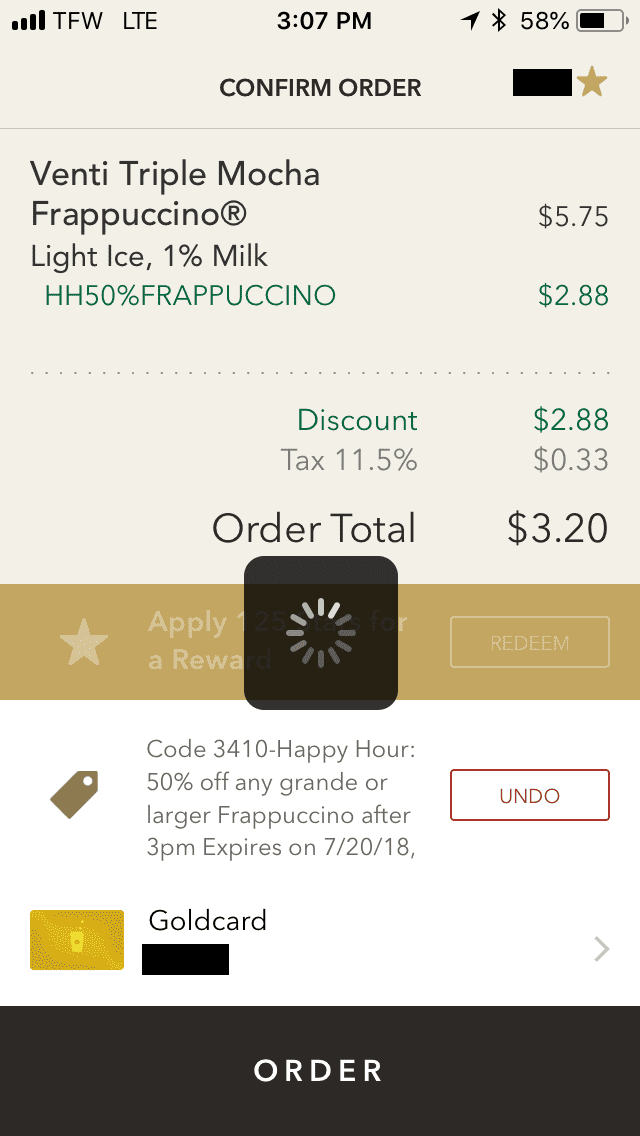This screenshot has width=640, height=1136.
Task: Redeem 125 stars for a Reward
Action: tap(530, 642)
